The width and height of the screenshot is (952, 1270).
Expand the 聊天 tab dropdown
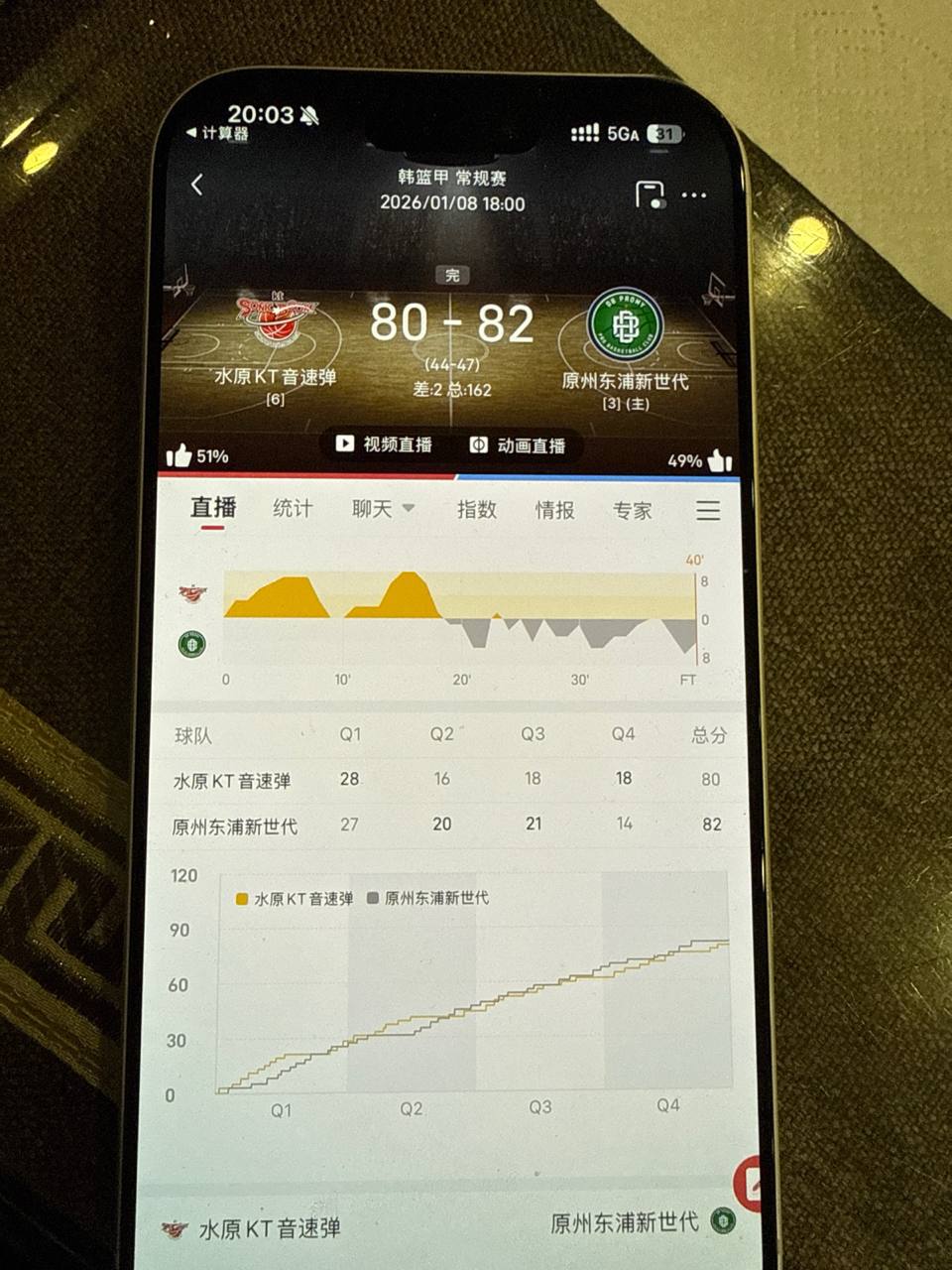(382, 509)
